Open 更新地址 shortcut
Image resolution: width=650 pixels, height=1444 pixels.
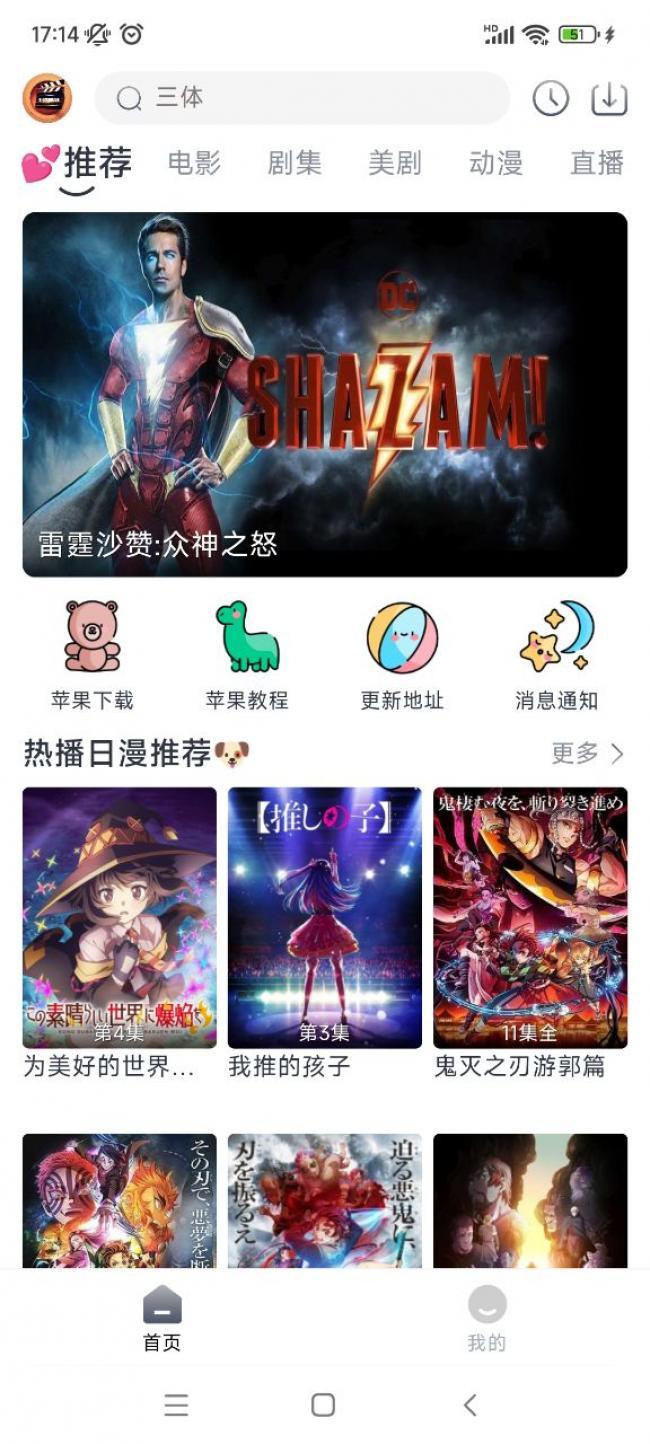coord(402,655)
